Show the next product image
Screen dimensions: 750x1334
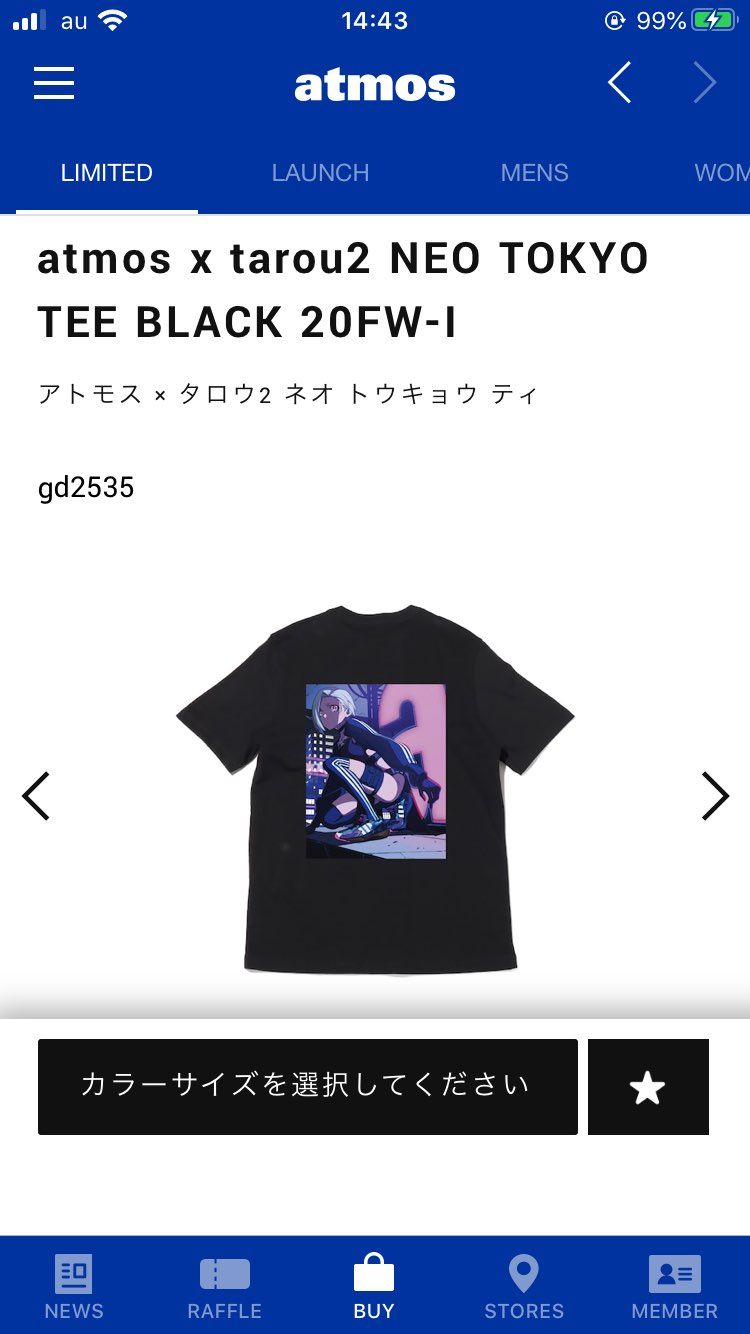[x=715, y=796]
